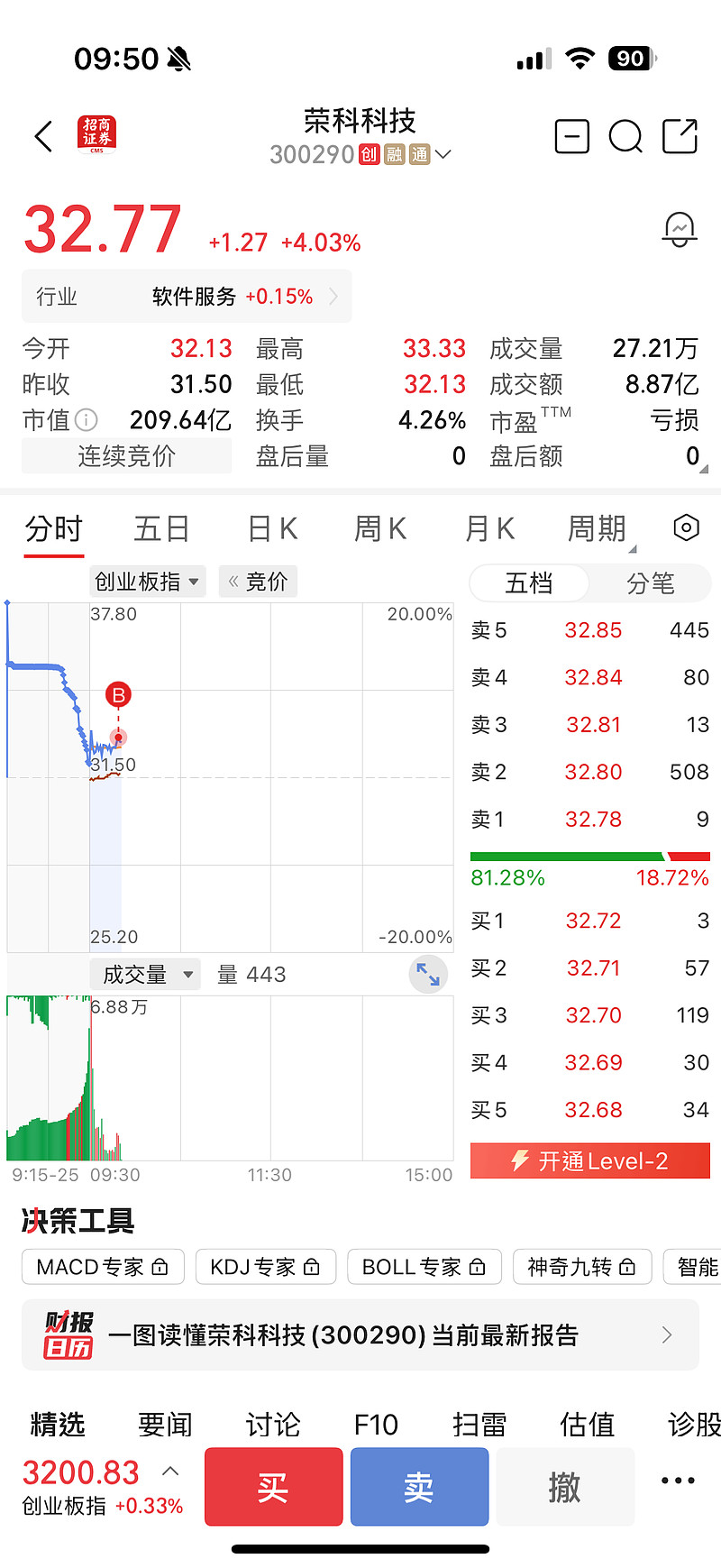Open the F10 information tab
Viewport: 721px width, 1568px height.
pyautogui.click(x=376, y=1425)
